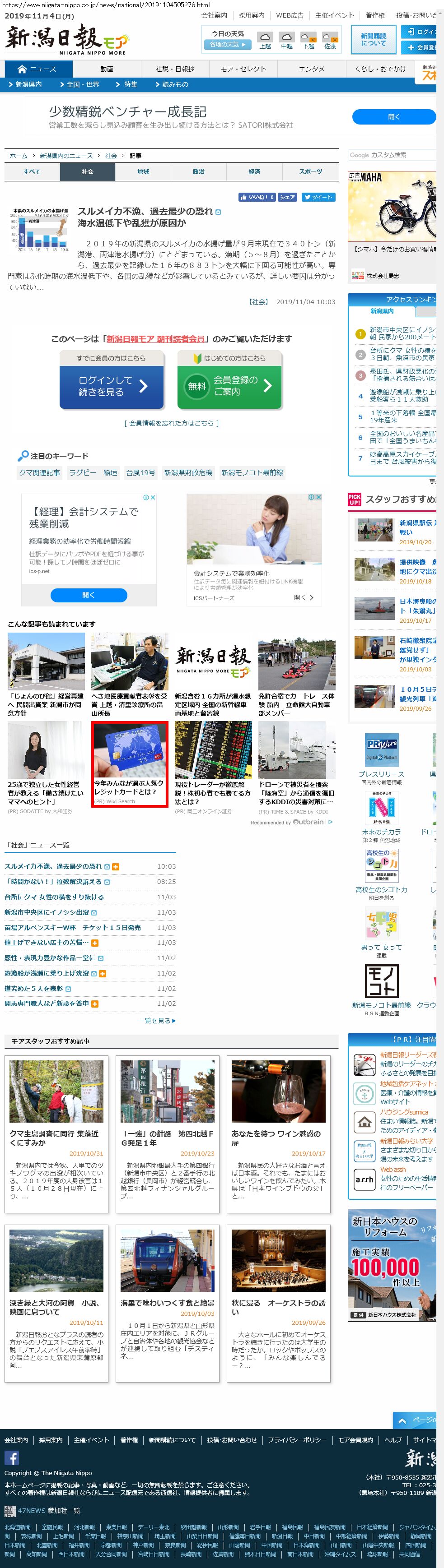Viewport: 444px width, 1568px height.
Task: Open the 会員登録のご案内 button
Action: (229, 386)
